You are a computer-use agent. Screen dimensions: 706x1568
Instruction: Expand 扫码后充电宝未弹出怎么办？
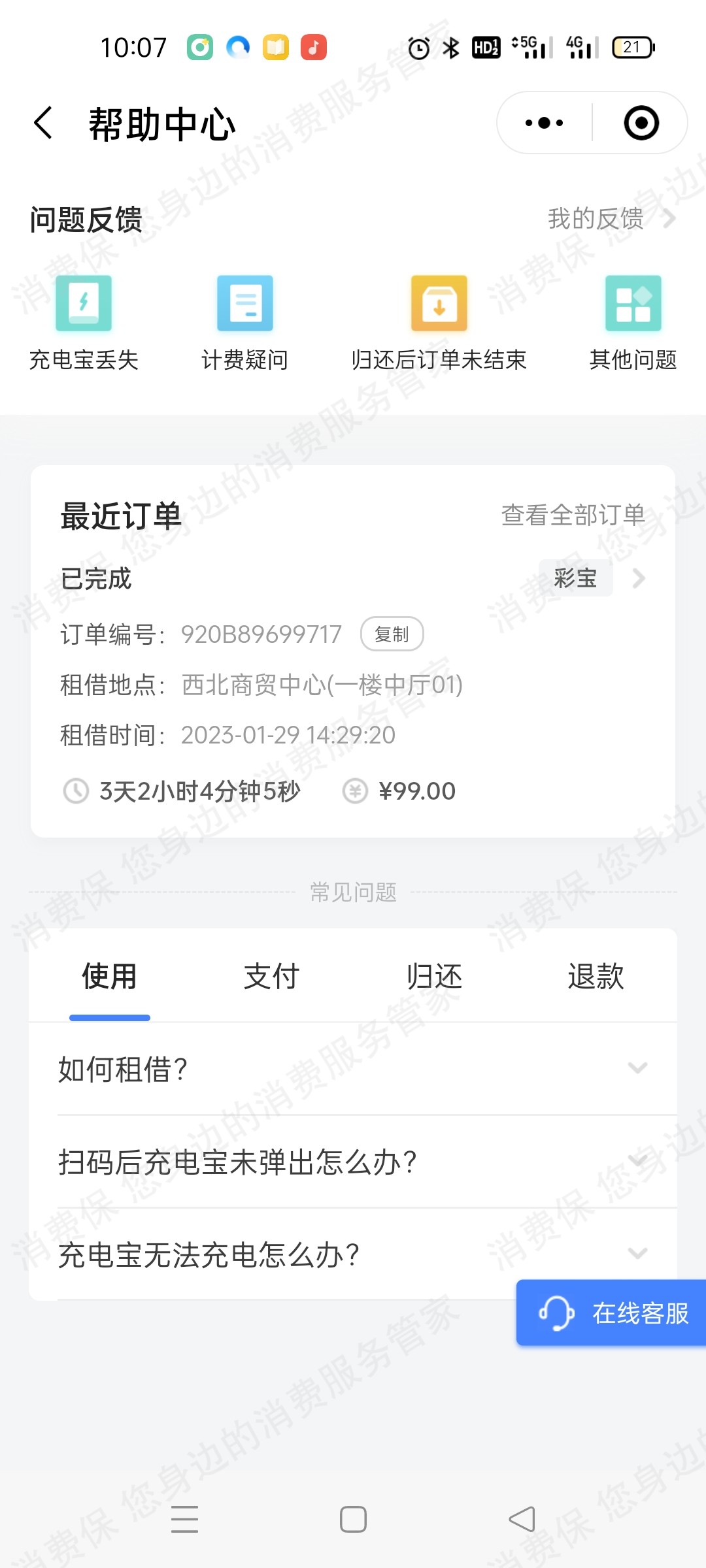[353, 1162]
